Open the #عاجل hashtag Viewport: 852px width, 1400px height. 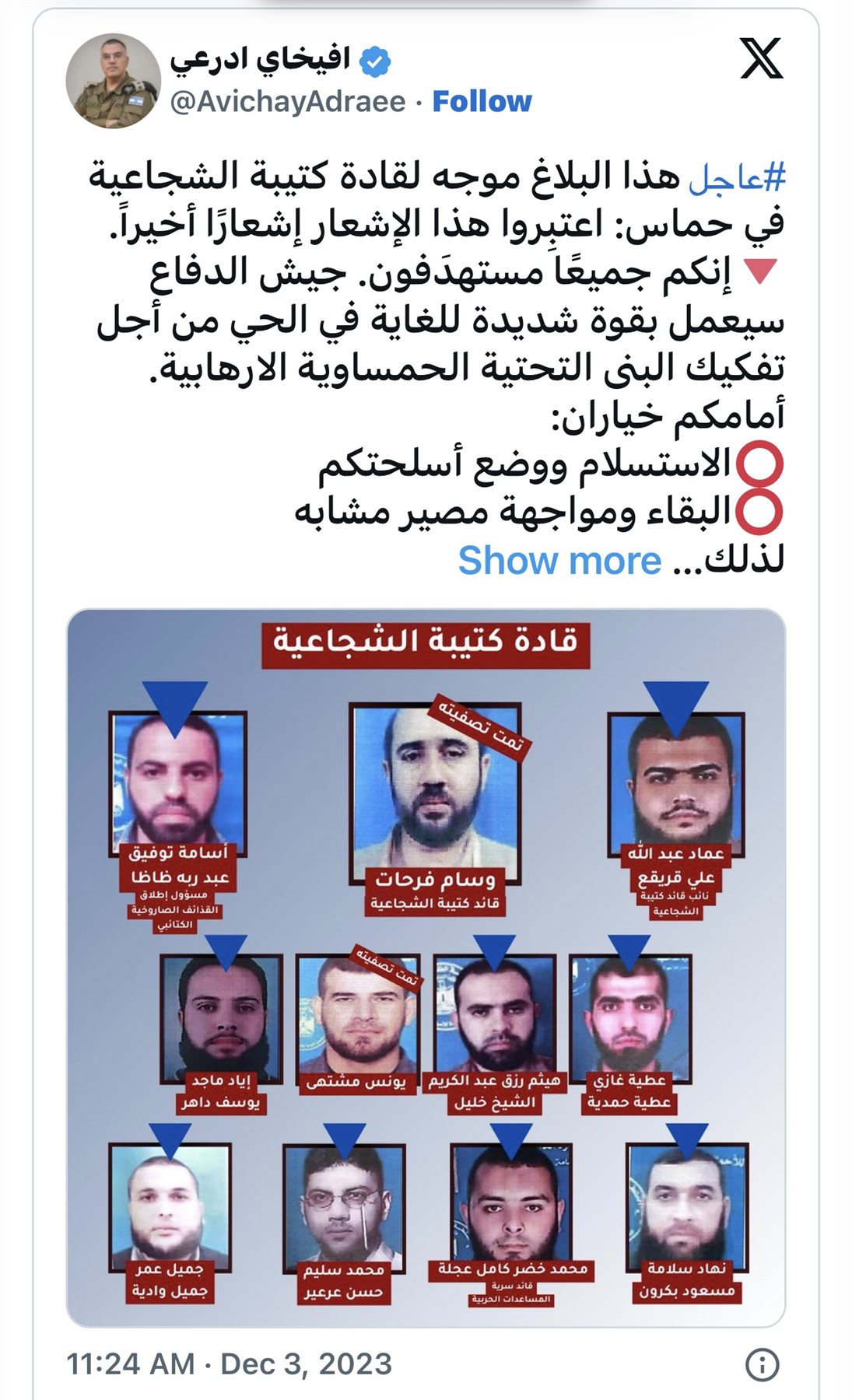coord(737,177)
